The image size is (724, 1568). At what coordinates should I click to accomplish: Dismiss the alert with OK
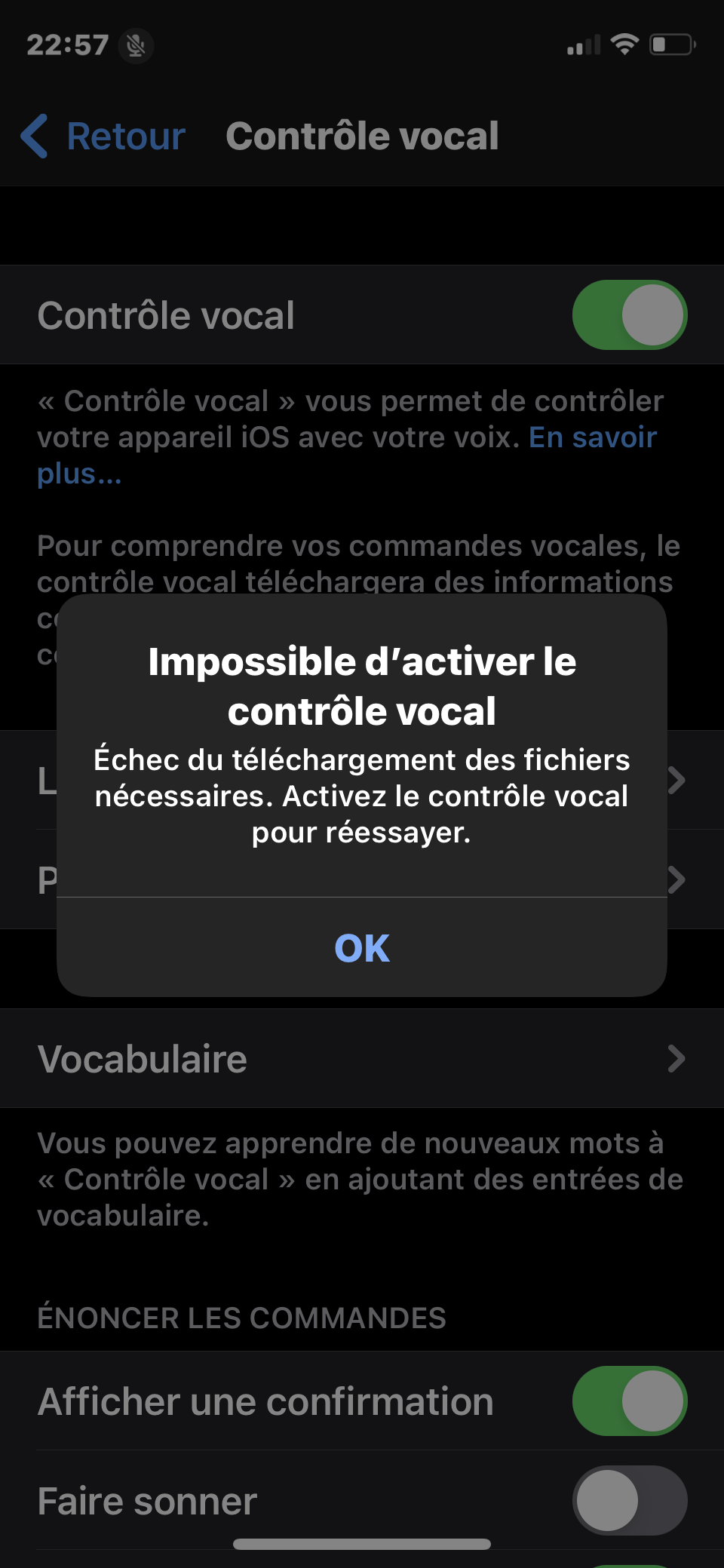(362, 947)
